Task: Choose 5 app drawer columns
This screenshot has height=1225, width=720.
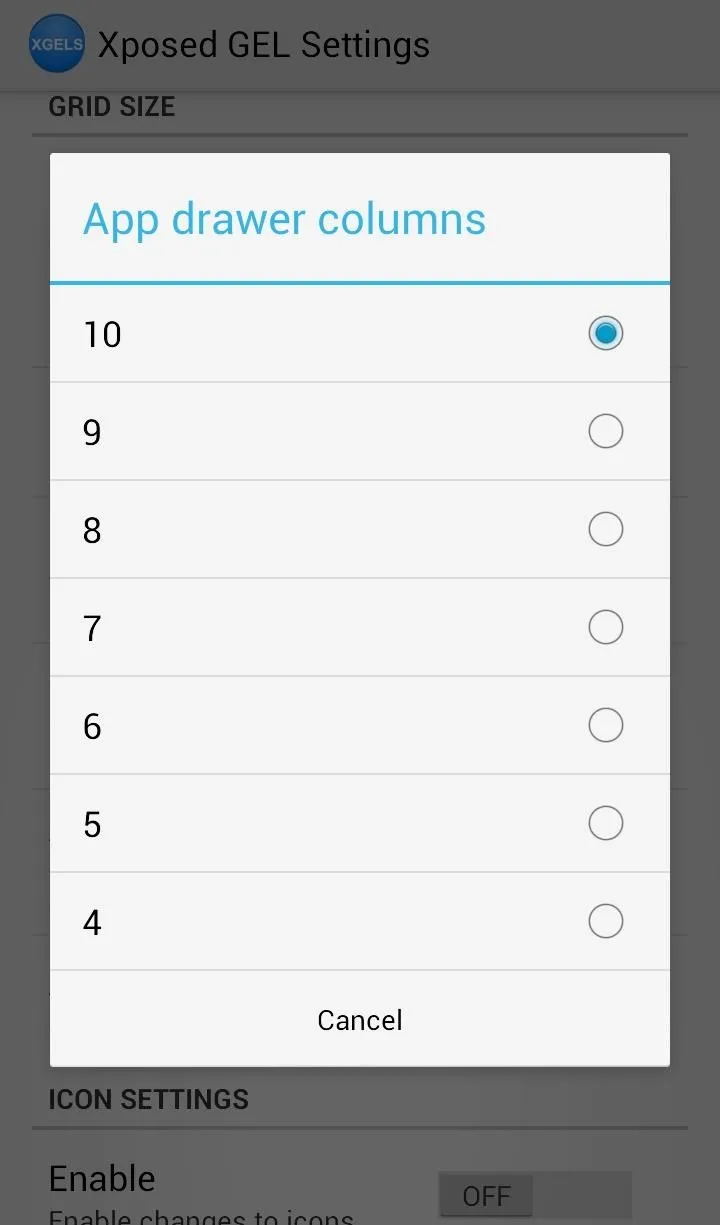Action: 360,823
